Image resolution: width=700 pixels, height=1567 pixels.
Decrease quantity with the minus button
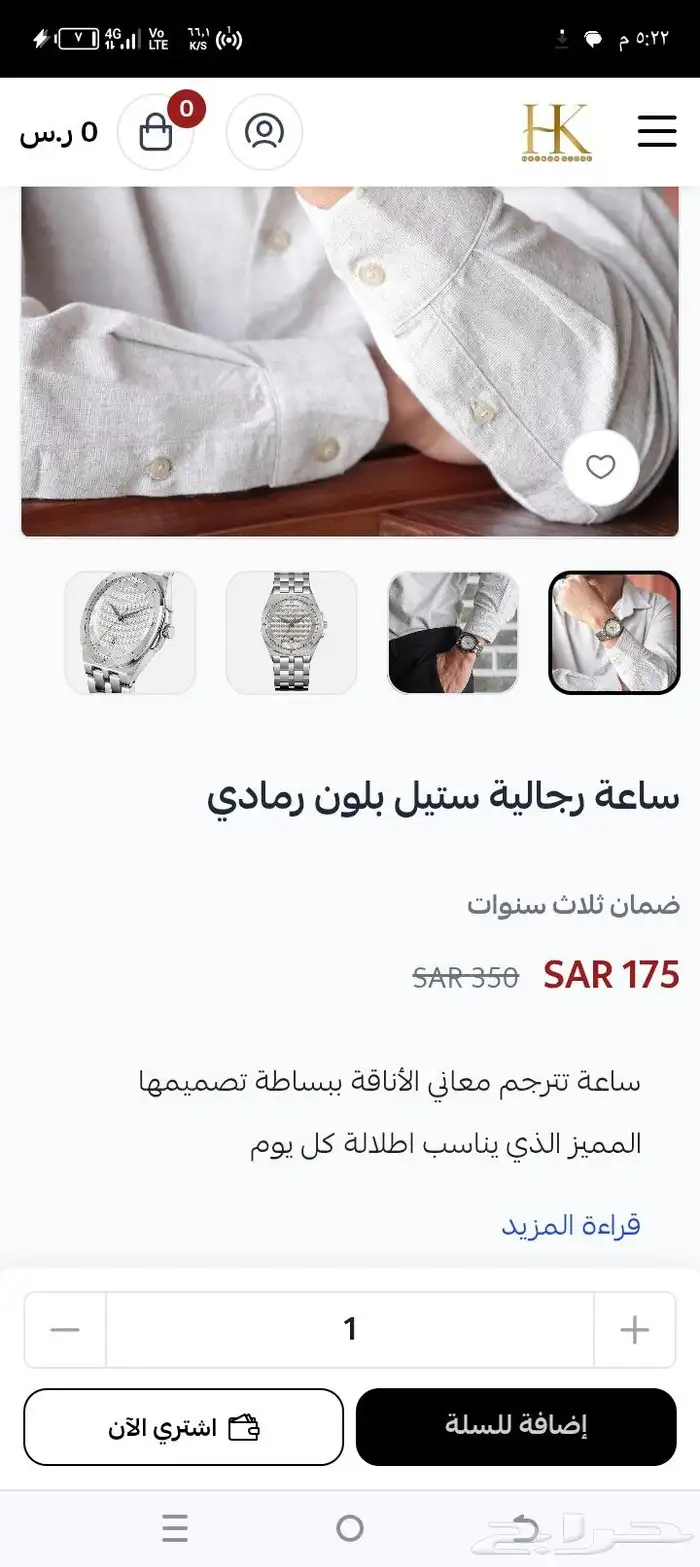65,1329
